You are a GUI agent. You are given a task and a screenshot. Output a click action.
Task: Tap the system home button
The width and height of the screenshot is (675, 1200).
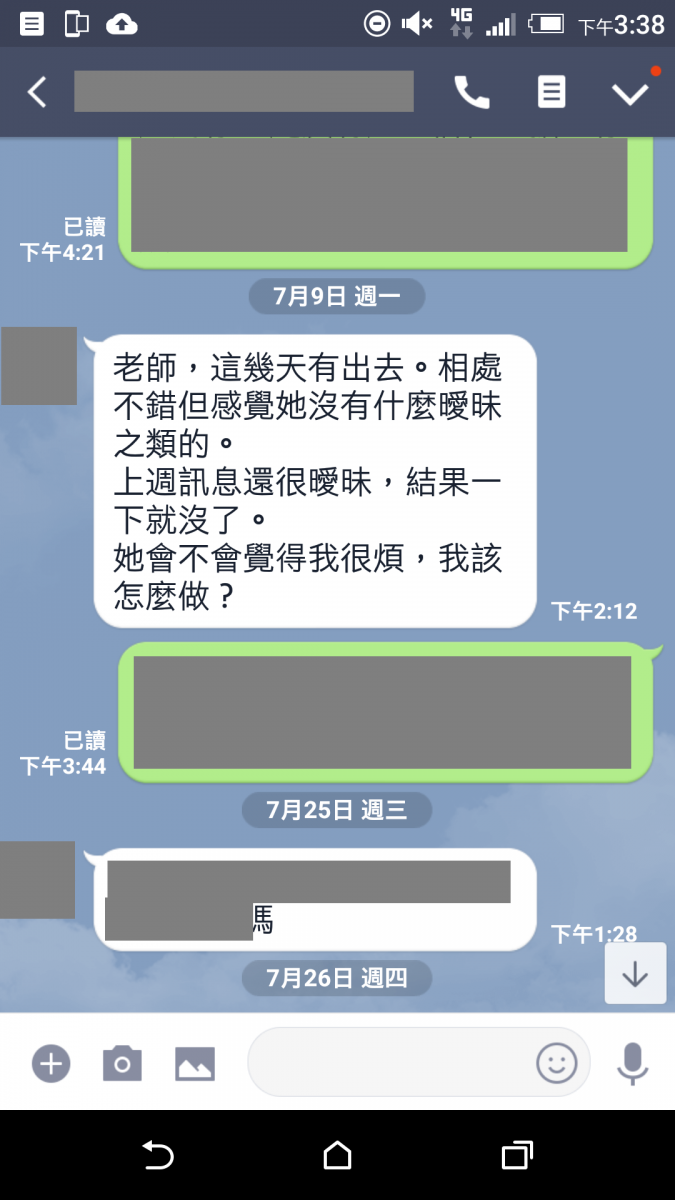coord(337,1156)
